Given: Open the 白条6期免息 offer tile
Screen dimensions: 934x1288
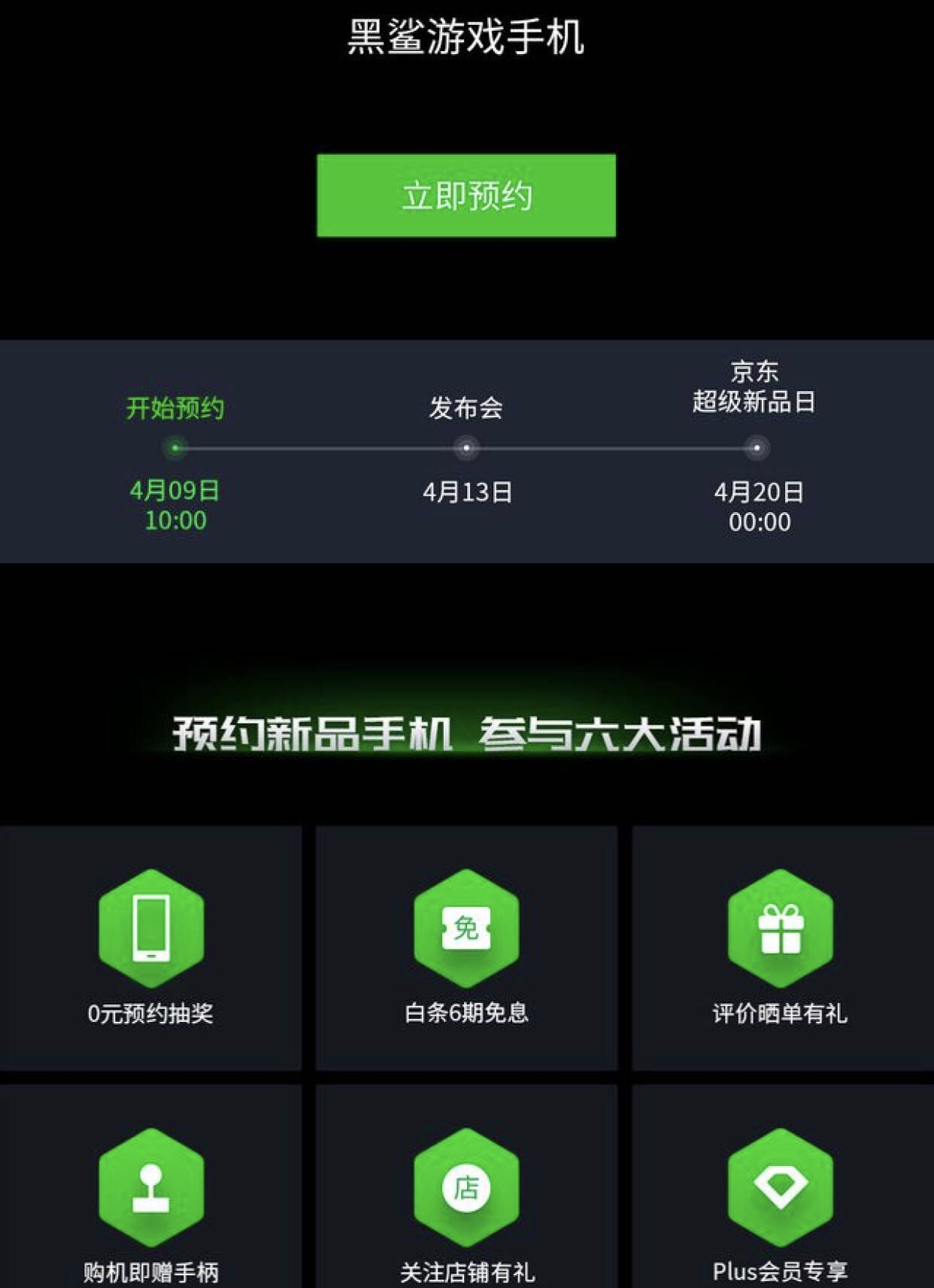Looking at the screenshot, I should click(466, 947).
